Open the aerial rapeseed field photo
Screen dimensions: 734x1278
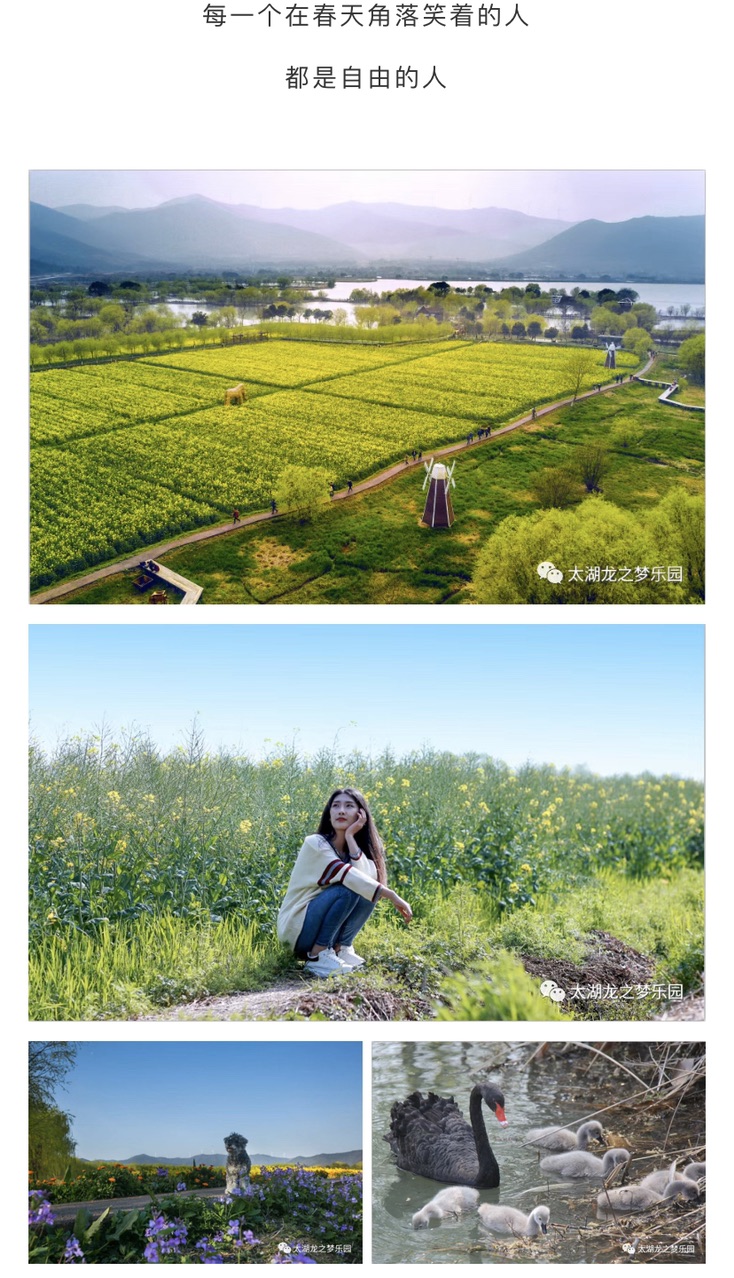pos(366,387)
